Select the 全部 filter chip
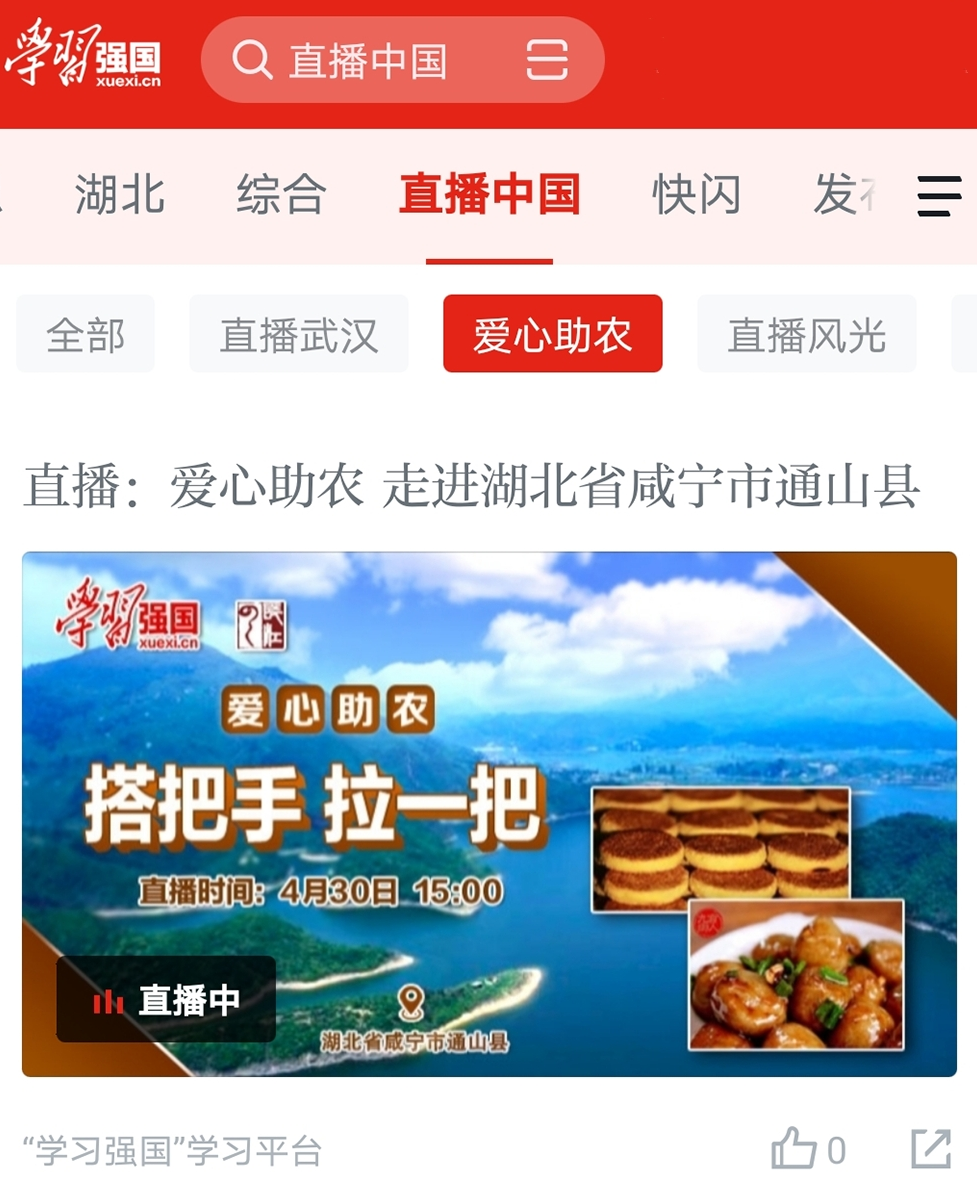Image resolution: width=977 pixels, height=1190 pixels. [86, 335]
